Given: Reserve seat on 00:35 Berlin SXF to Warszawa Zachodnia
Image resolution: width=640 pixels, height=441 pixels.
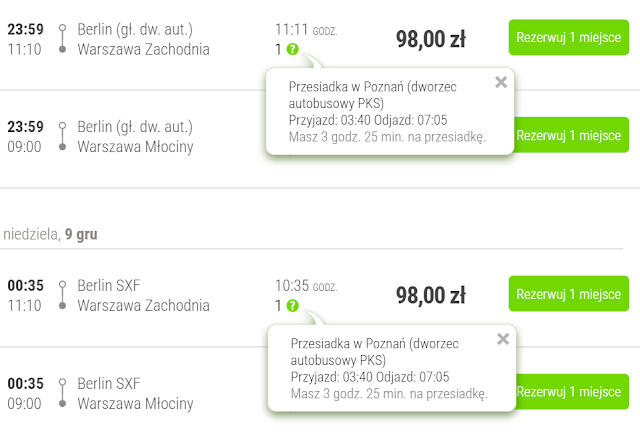Looking at the screenshot, I should [x=568, y=294].
